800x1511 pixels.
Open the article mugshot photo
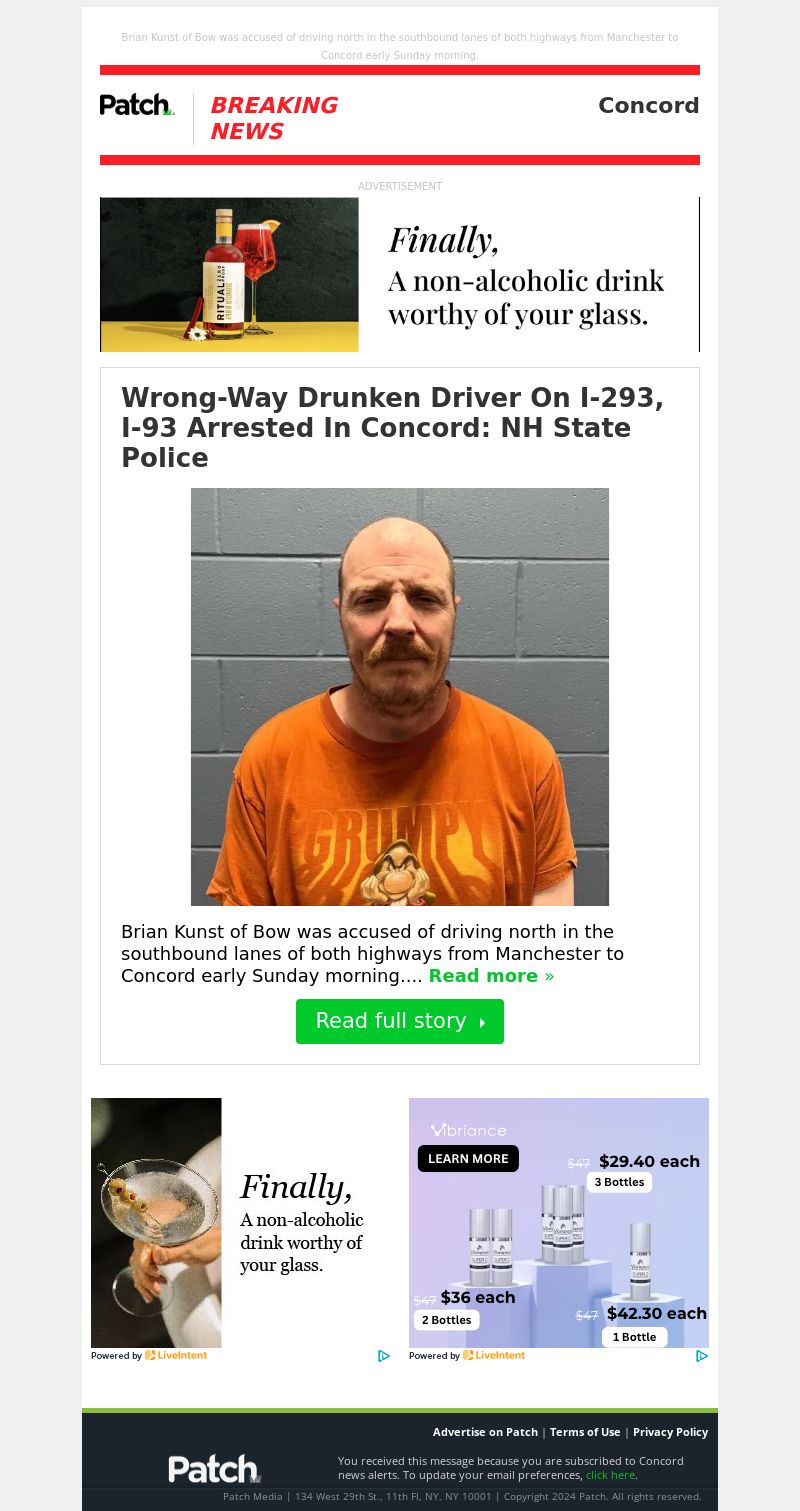pos(399,696)
